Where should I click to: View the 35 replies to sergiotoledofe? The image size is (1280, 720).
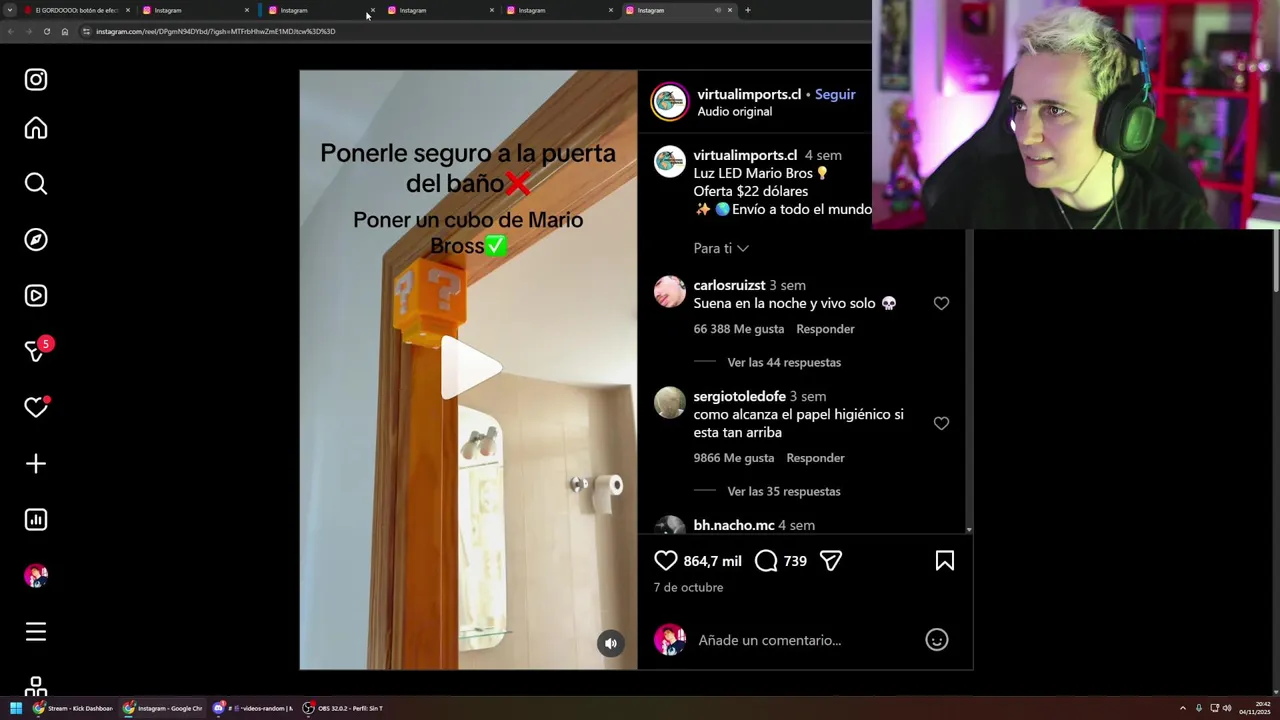[x=783, y=491]
